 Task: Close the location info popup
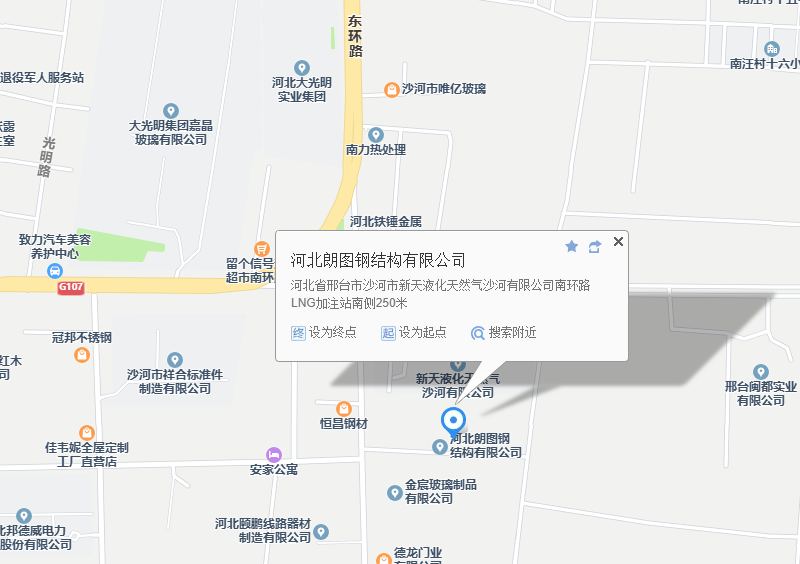(x=618, y=241)
